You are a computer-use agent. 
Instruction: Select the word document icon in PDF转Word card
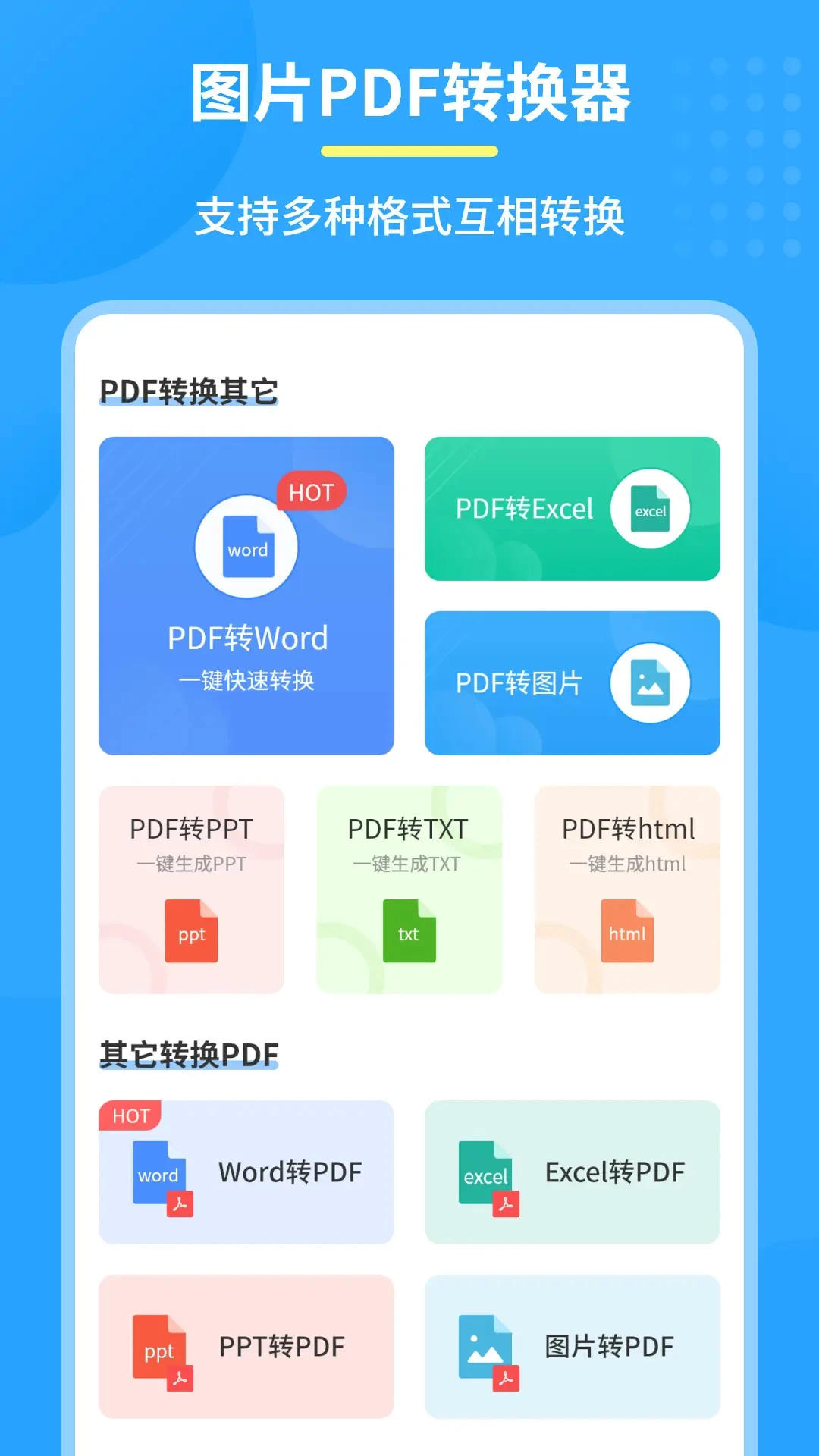[x=246, y=548]
